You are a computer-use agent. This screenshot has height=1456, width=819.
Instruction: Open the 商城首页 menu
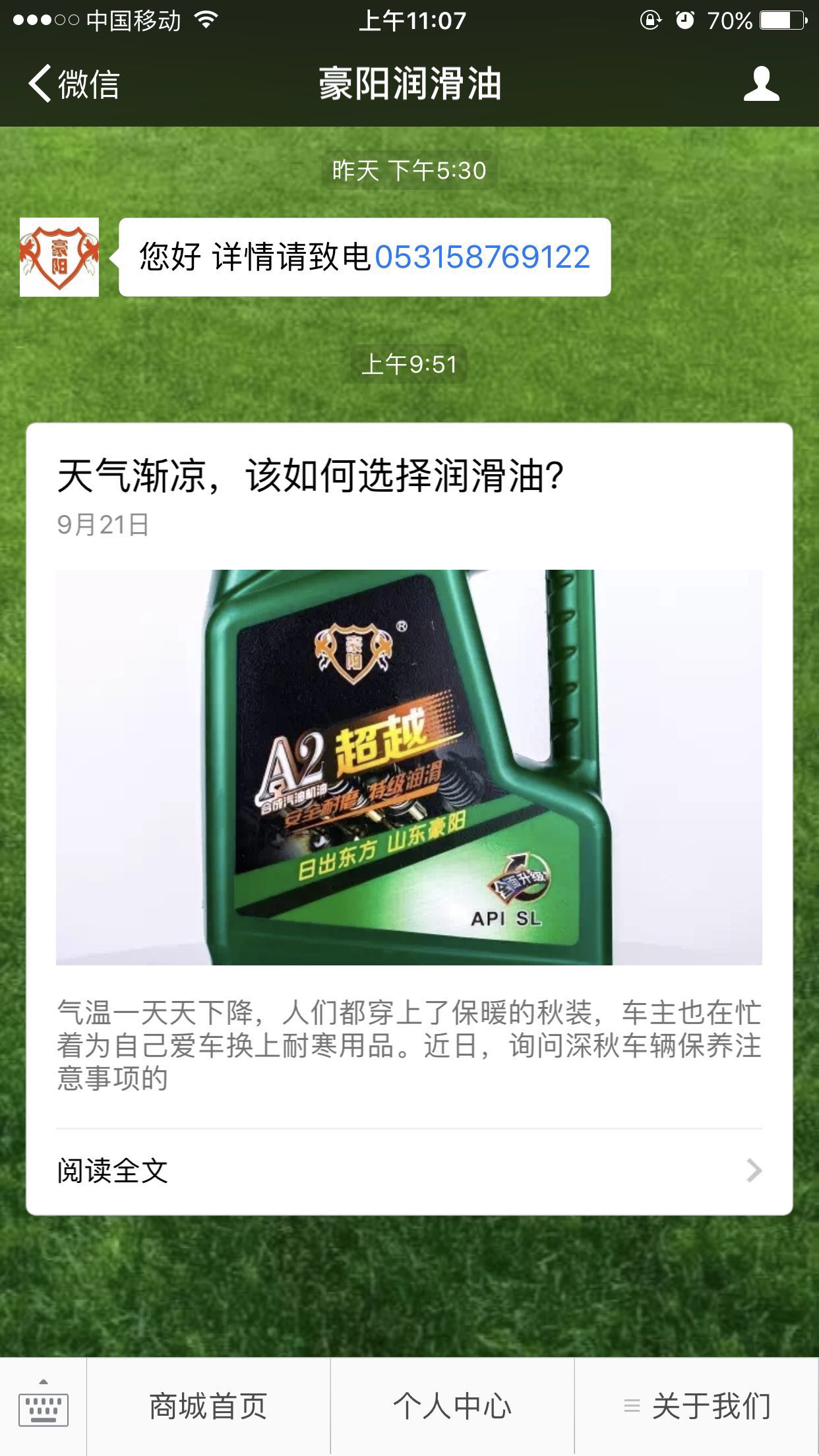(x=208, y=1406)
